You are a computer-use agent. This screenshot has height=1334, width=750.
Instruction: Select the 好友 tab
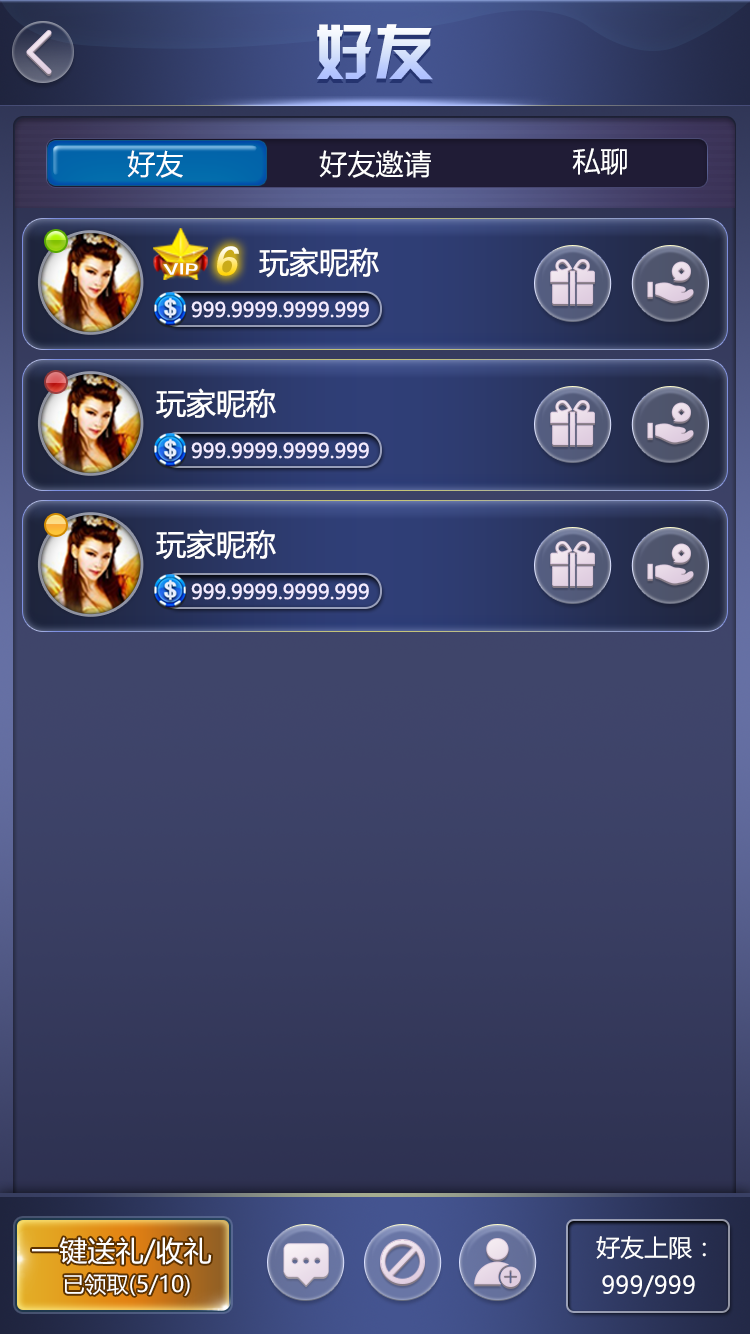[157, 164]
